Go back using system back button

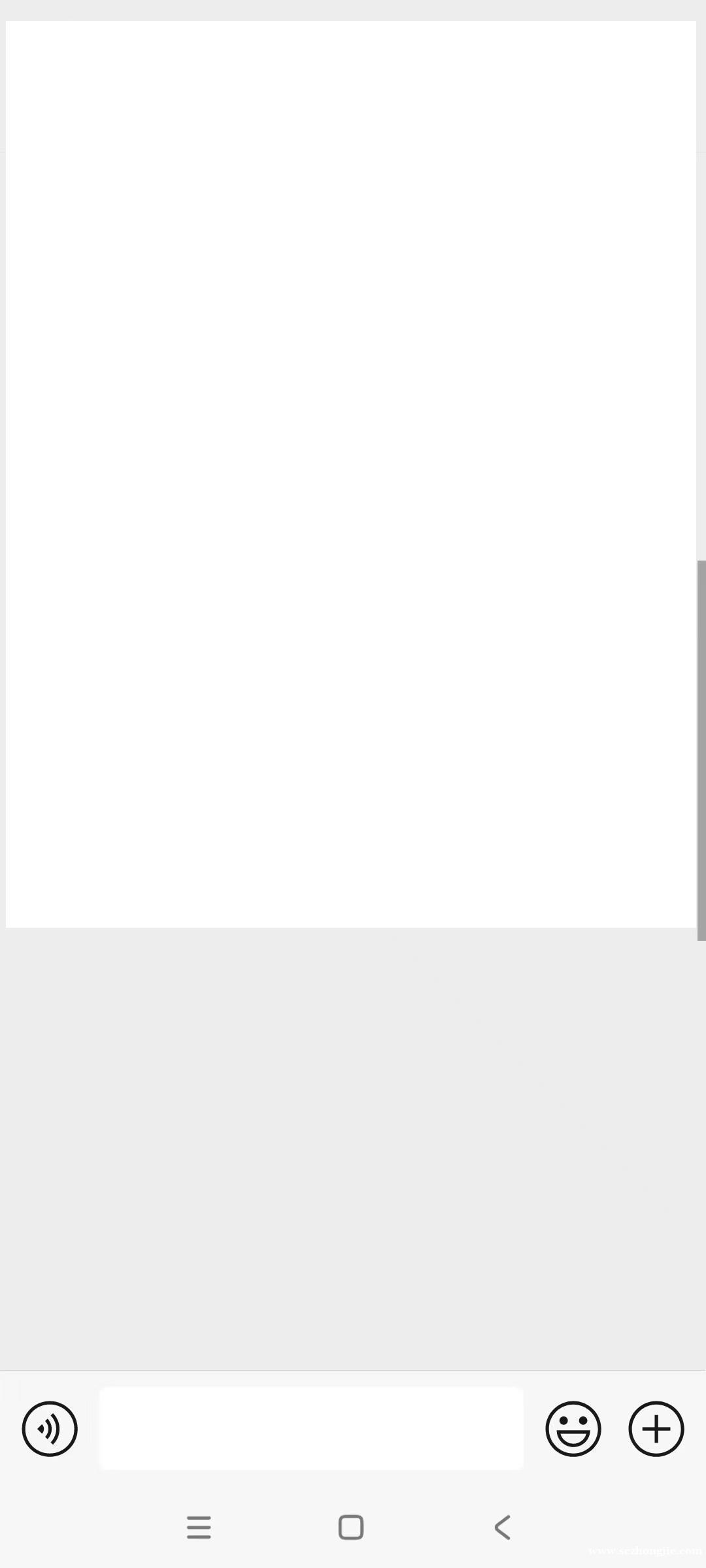coord(502,1527)
